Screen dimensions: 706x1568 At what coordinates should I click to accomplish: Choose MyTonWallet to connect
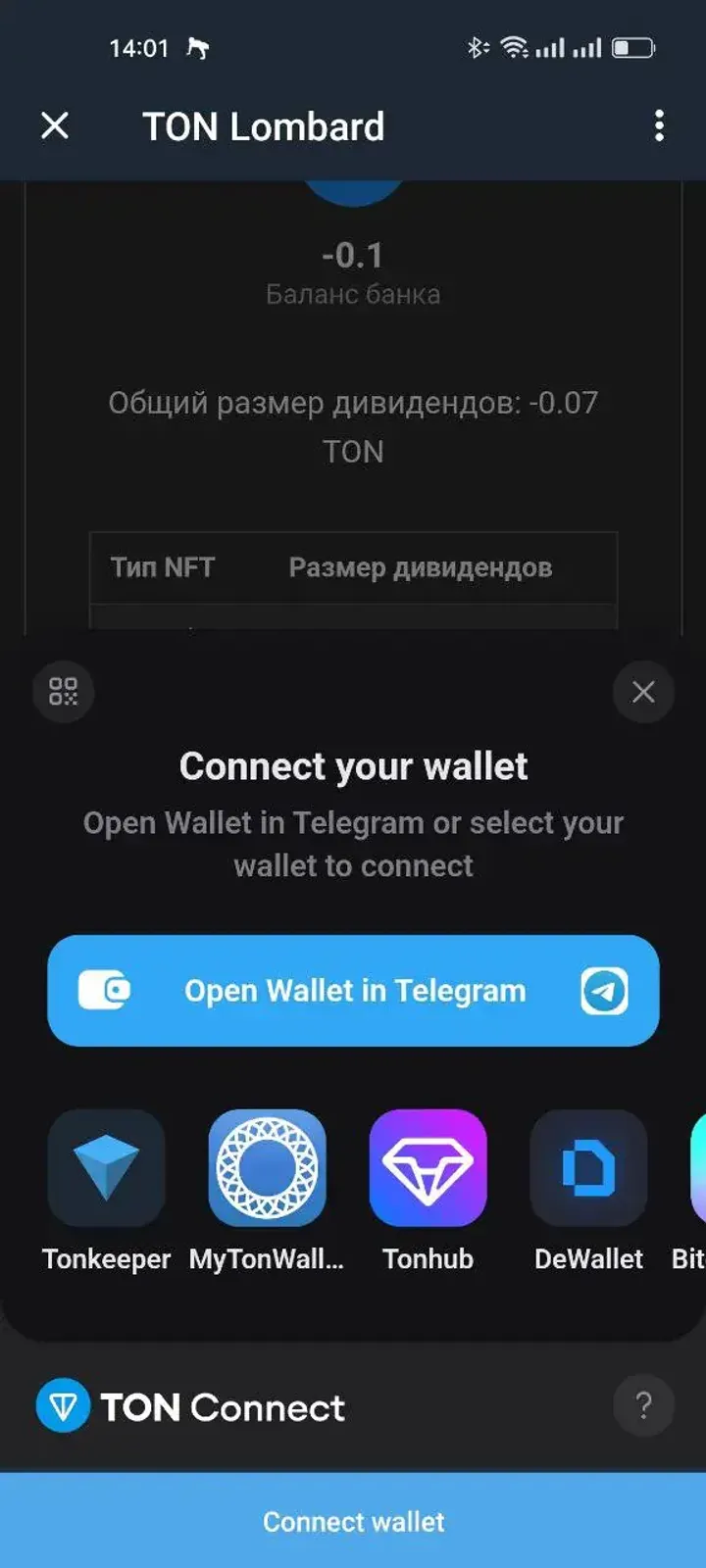click(267, 1168)
